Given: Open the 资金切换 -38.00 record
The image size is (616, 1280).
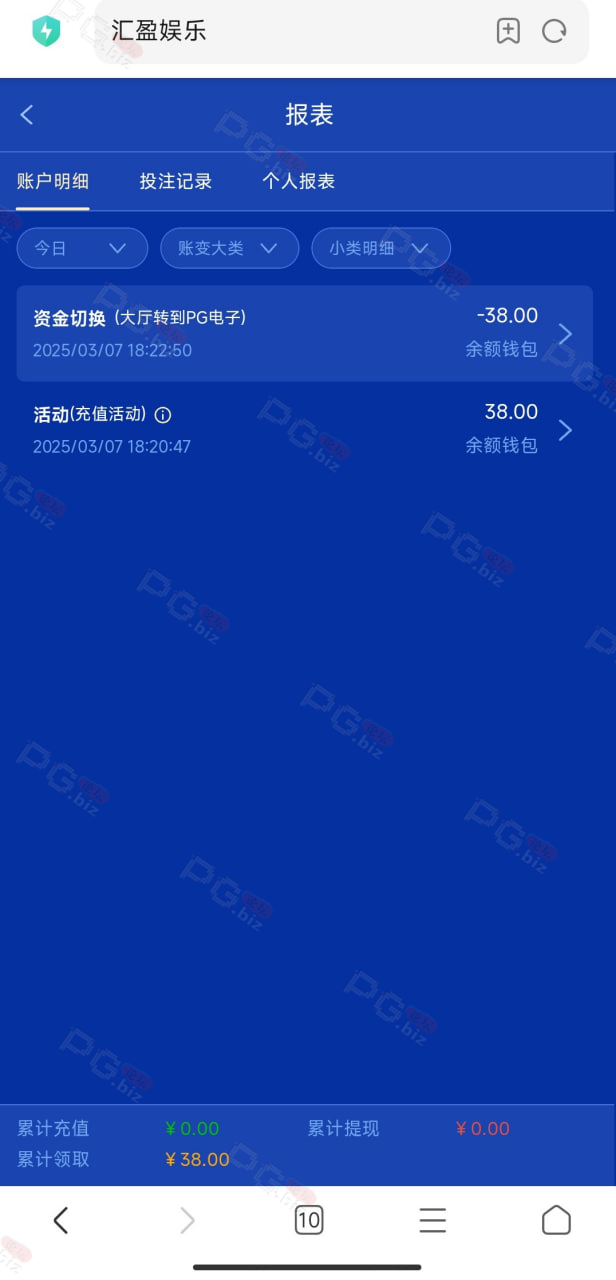Looking at the screenshot, I should click(305, 333).
